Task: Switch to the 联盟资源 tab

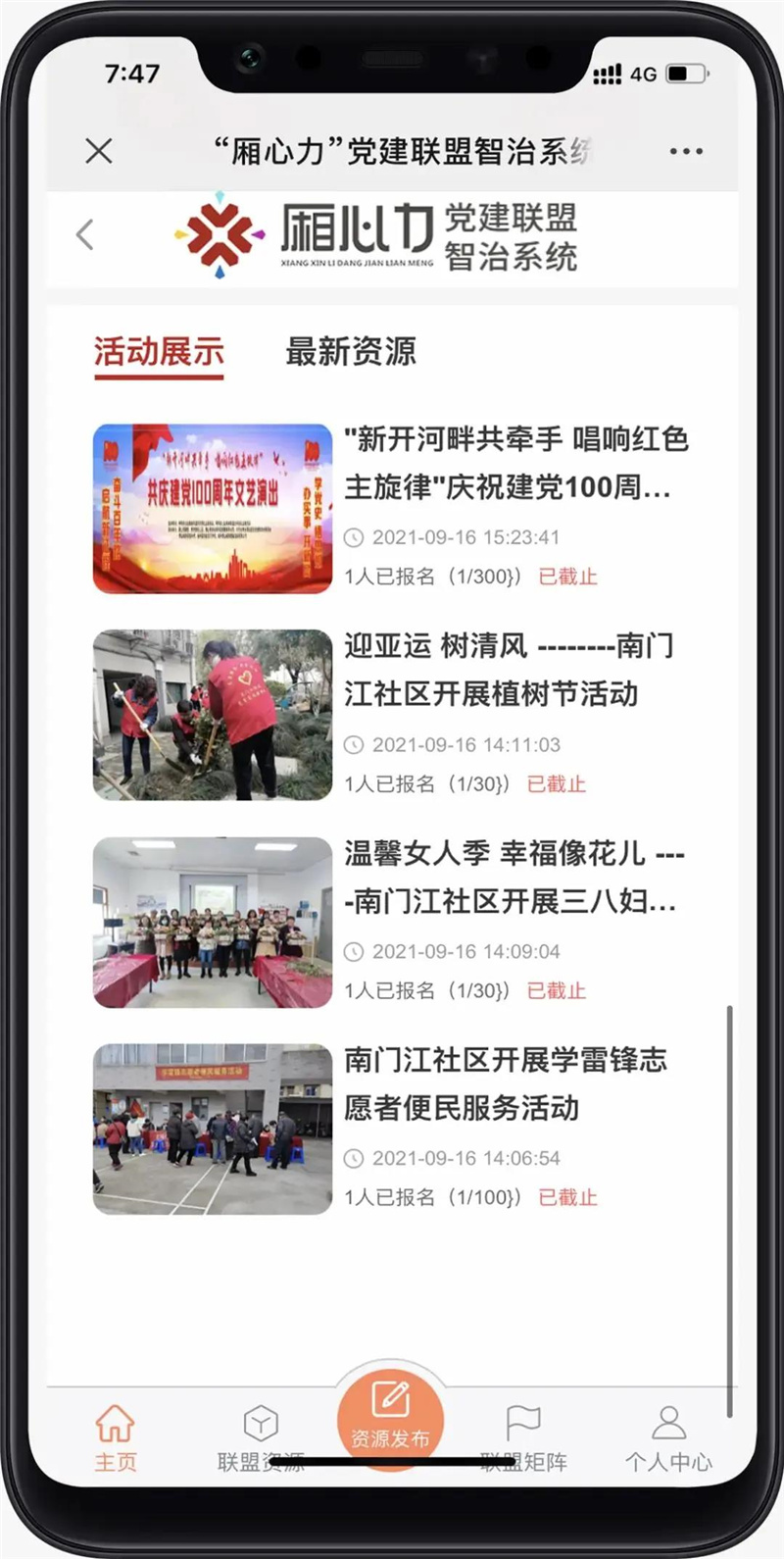Action: tap(261, 1436)
